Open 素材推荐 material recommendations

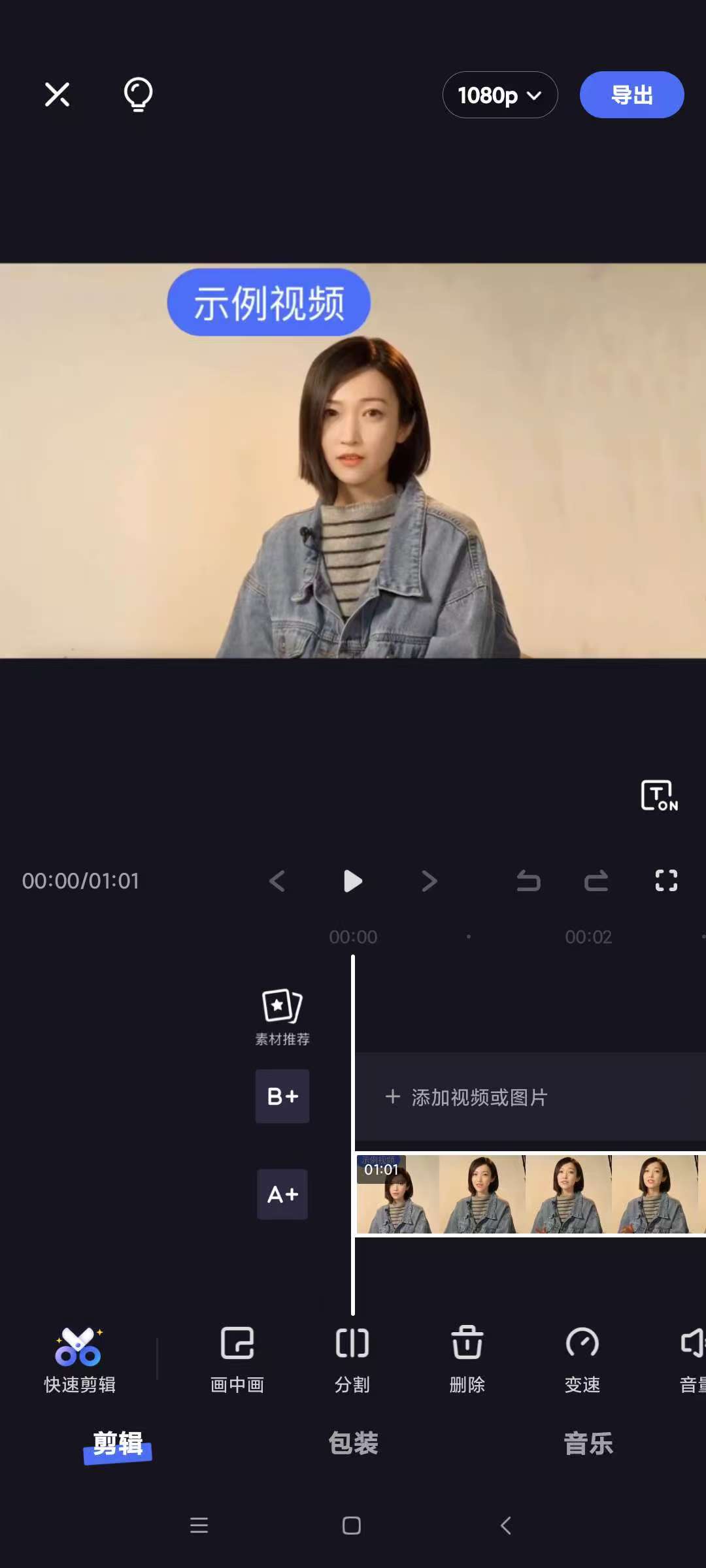pyautogui.click(x=282, y=1017)
